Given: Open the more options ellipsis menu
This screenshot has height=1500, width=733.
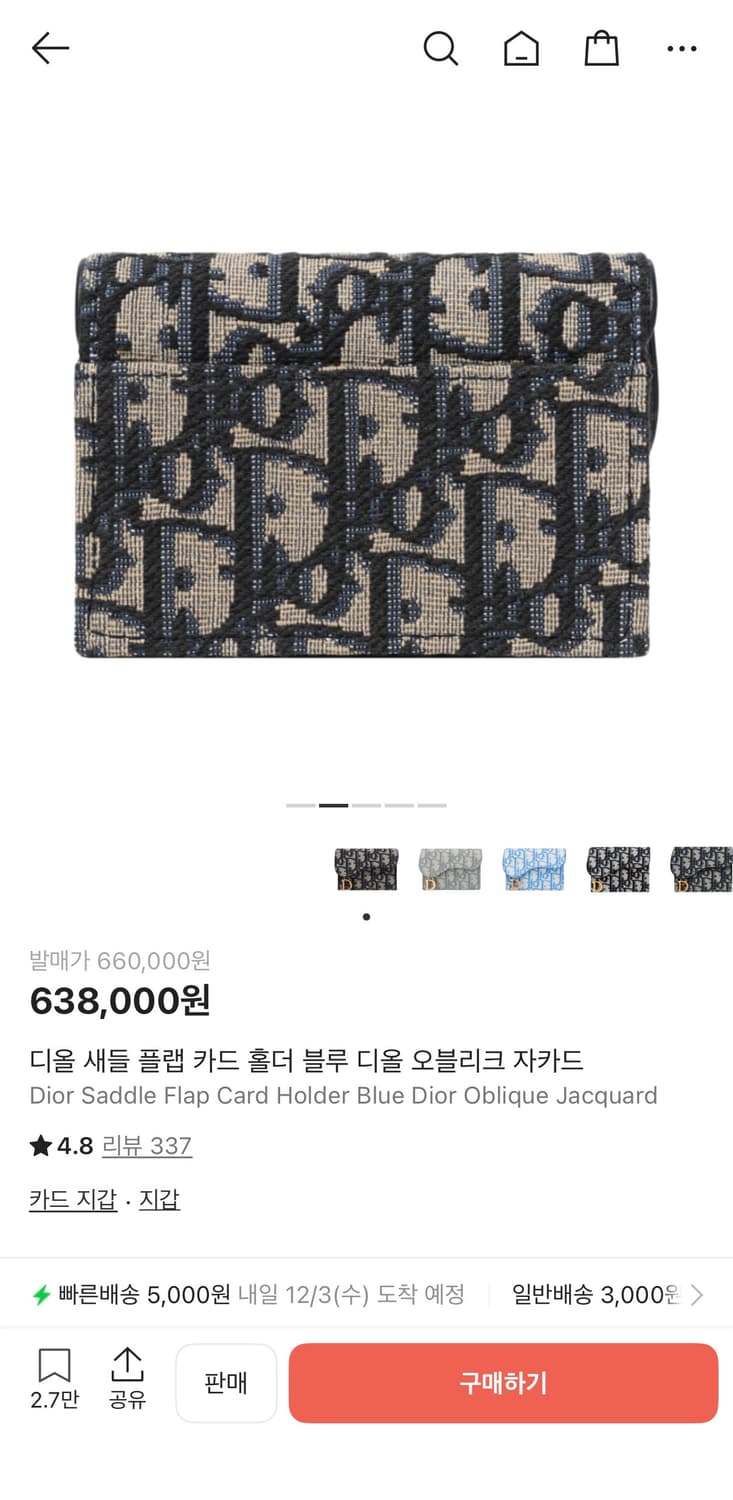Looking at the screenshot, I should tap(682, 48).
